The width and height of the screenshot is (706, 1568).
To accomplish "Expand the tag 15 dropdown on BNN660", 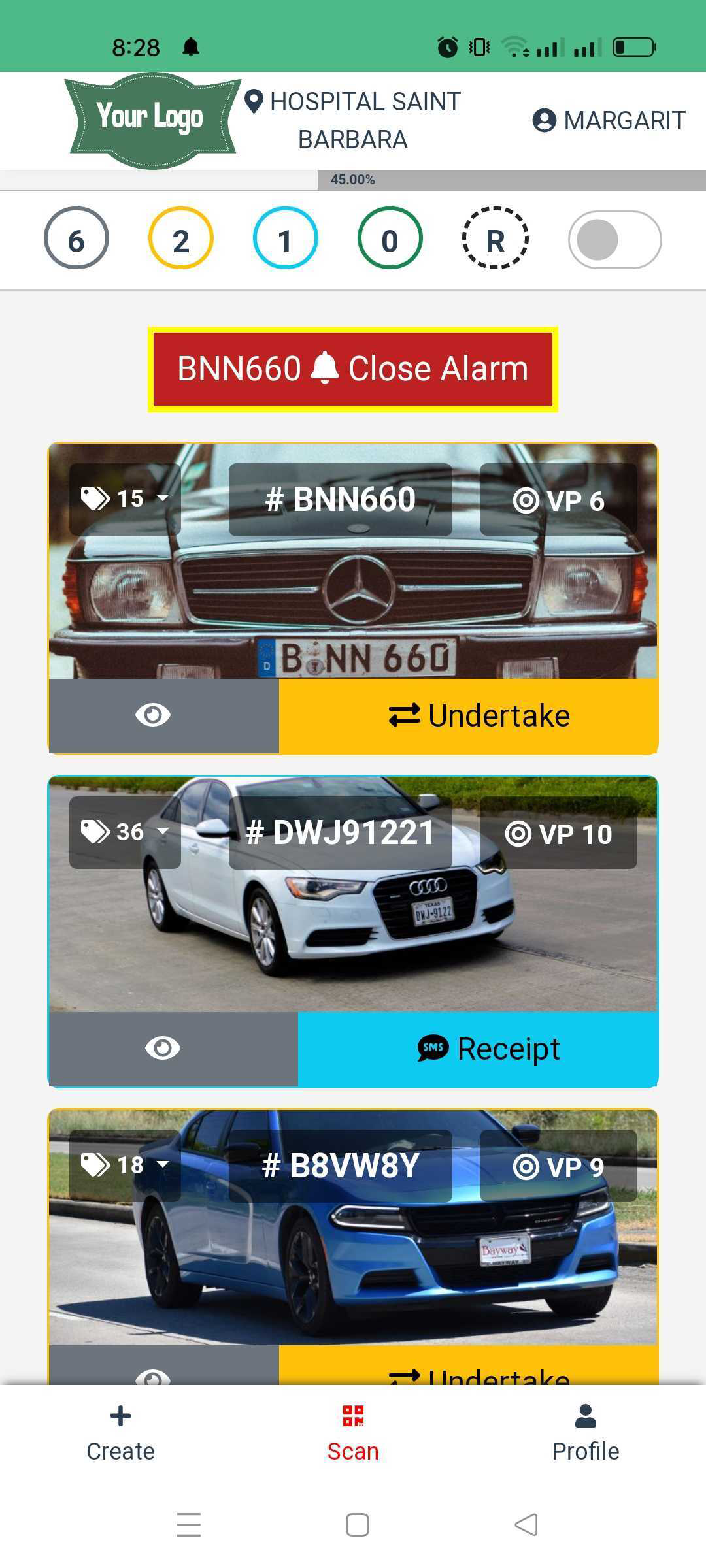I will click(x=125, y=499).
